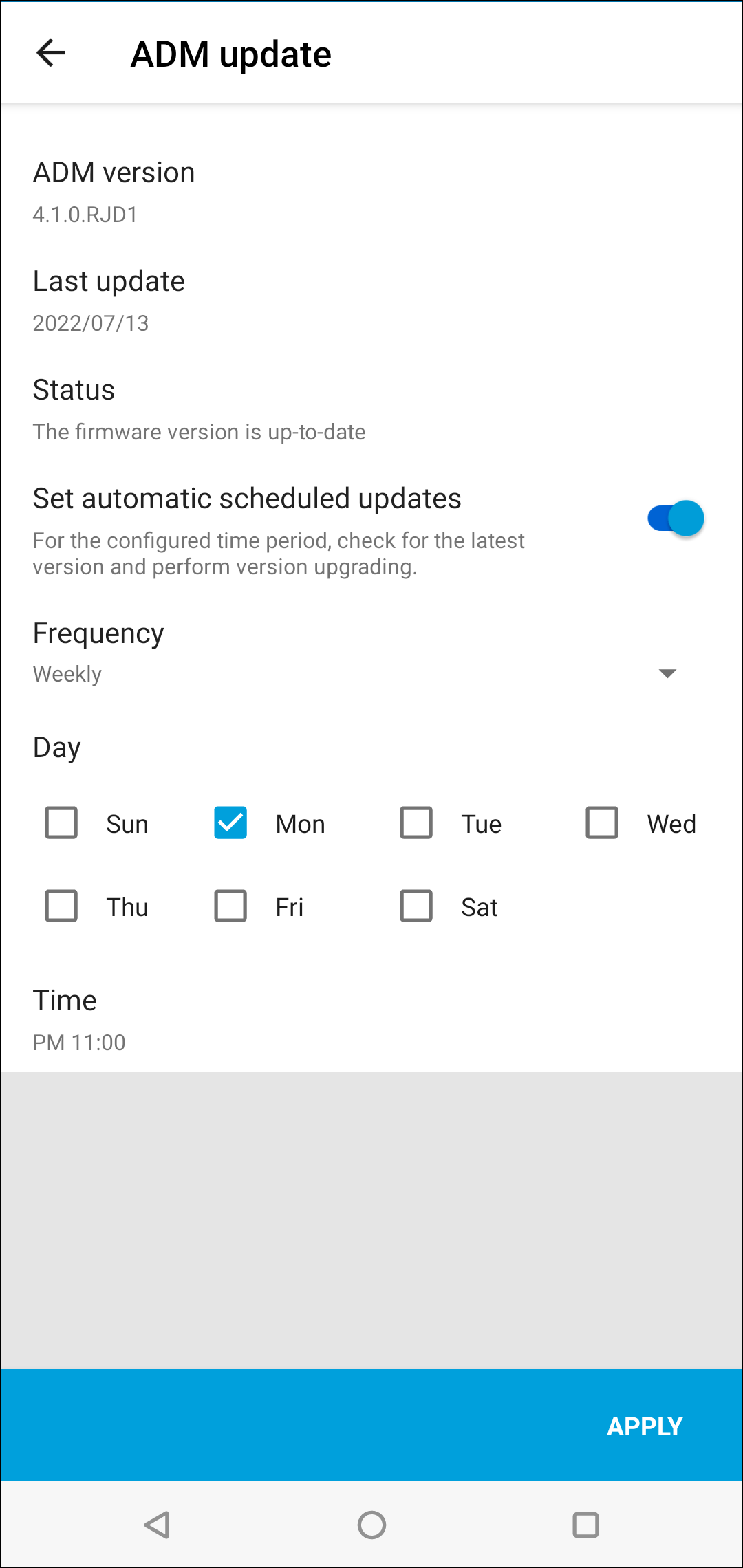Select the Tue checkbox
The width and height of the screenshot is (743, 1568).
[416, 823]
